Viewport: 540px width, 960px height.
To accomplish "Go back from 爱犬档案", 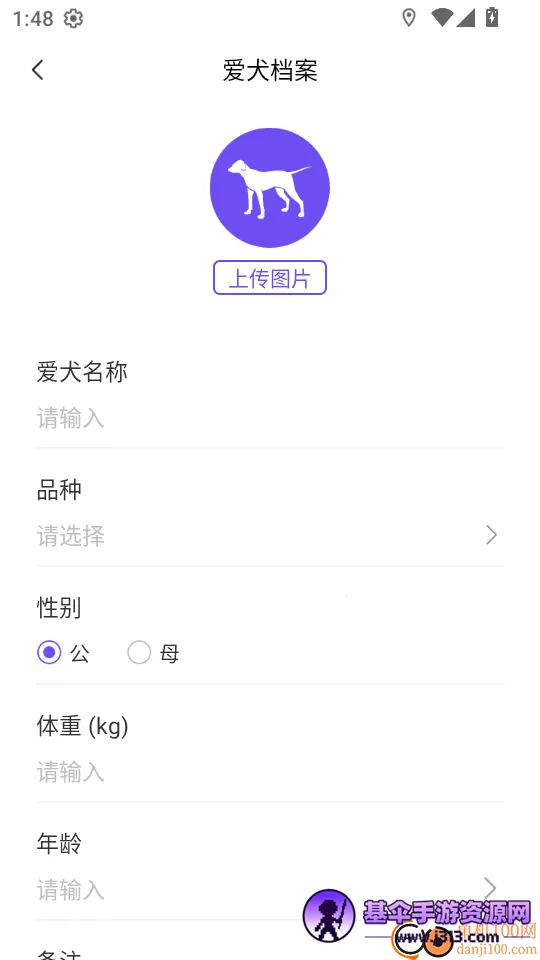I will click(x=38, y=70).
